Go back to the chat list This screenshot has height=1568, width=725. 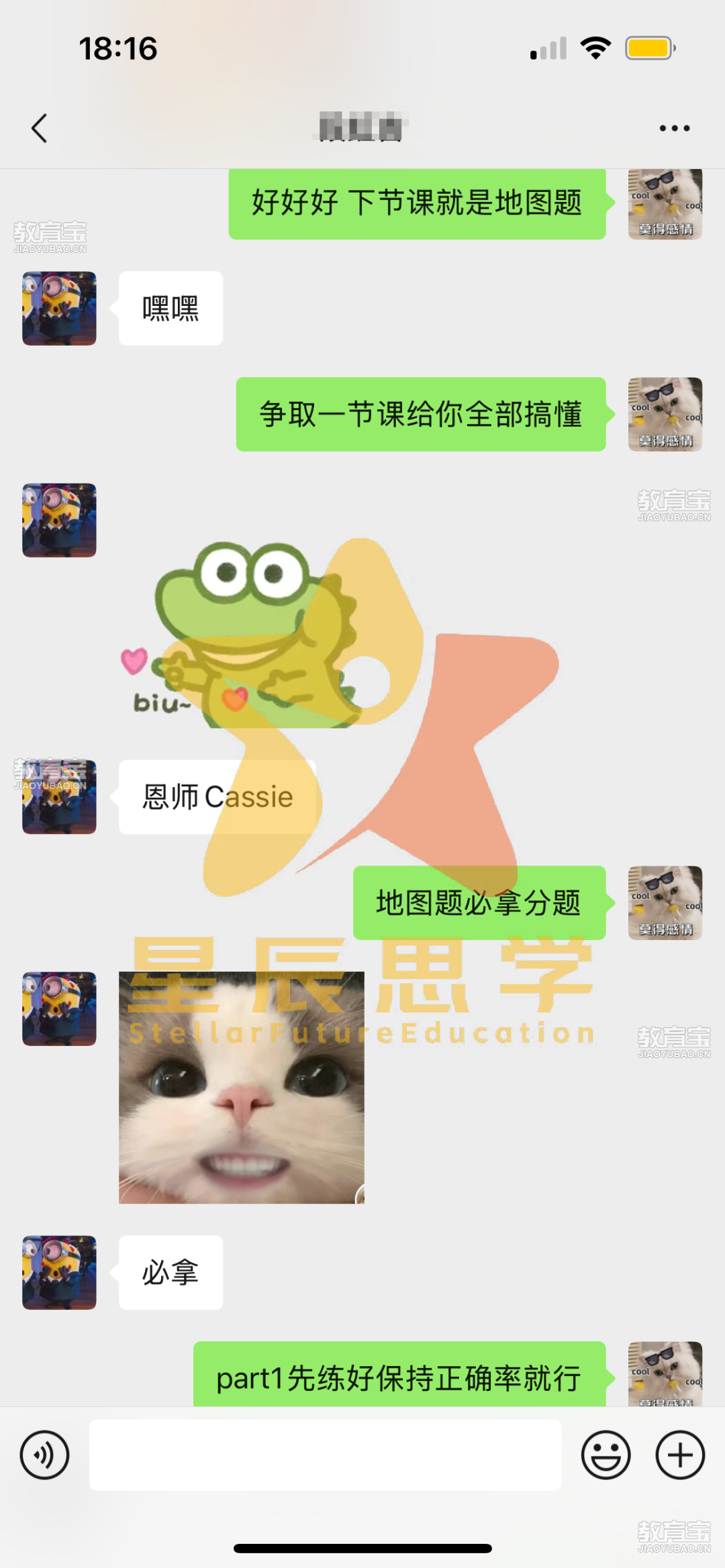coord(40,127)
